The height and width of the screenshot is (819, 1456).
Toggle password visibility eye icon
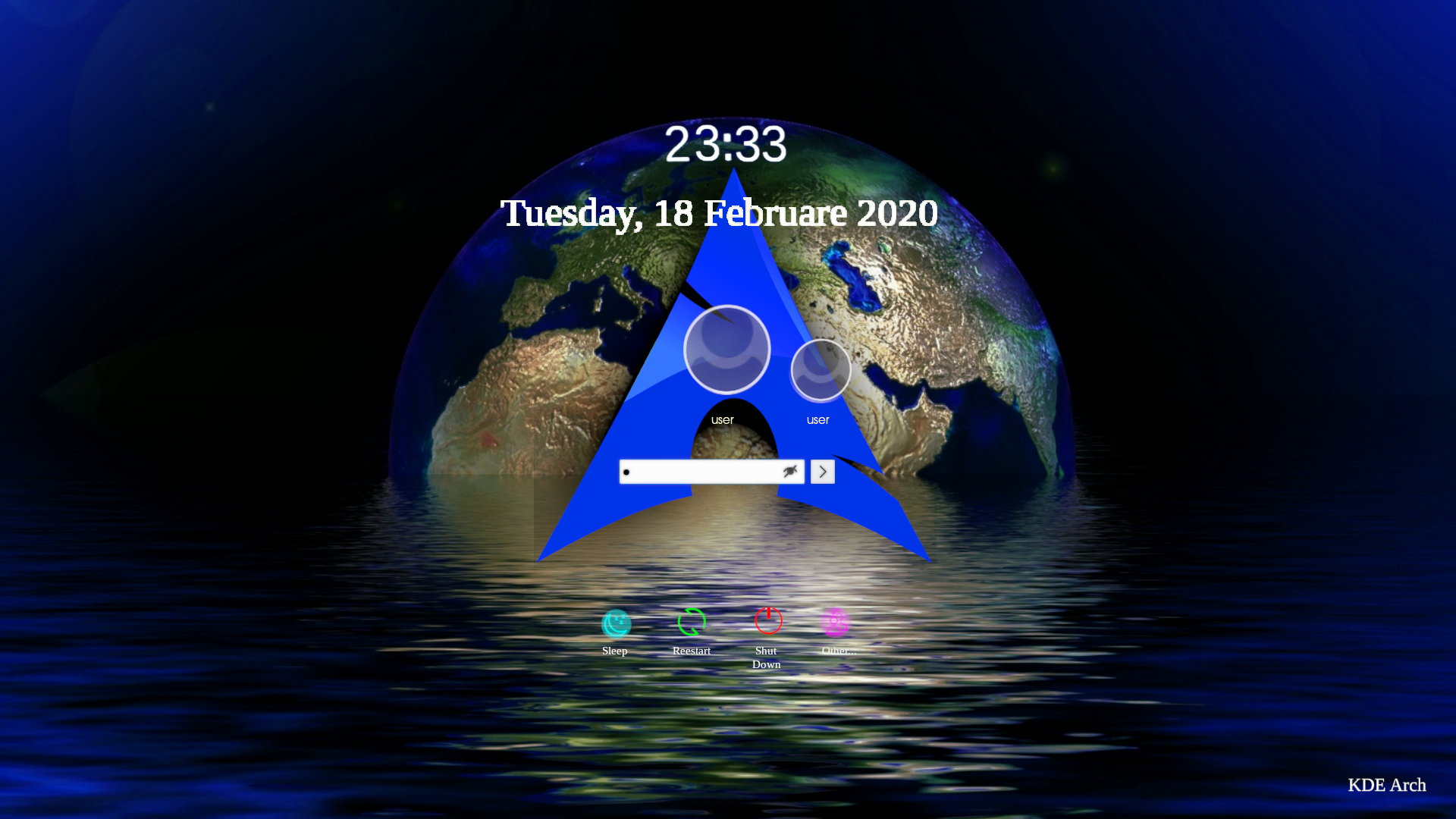tap(790, 472)
